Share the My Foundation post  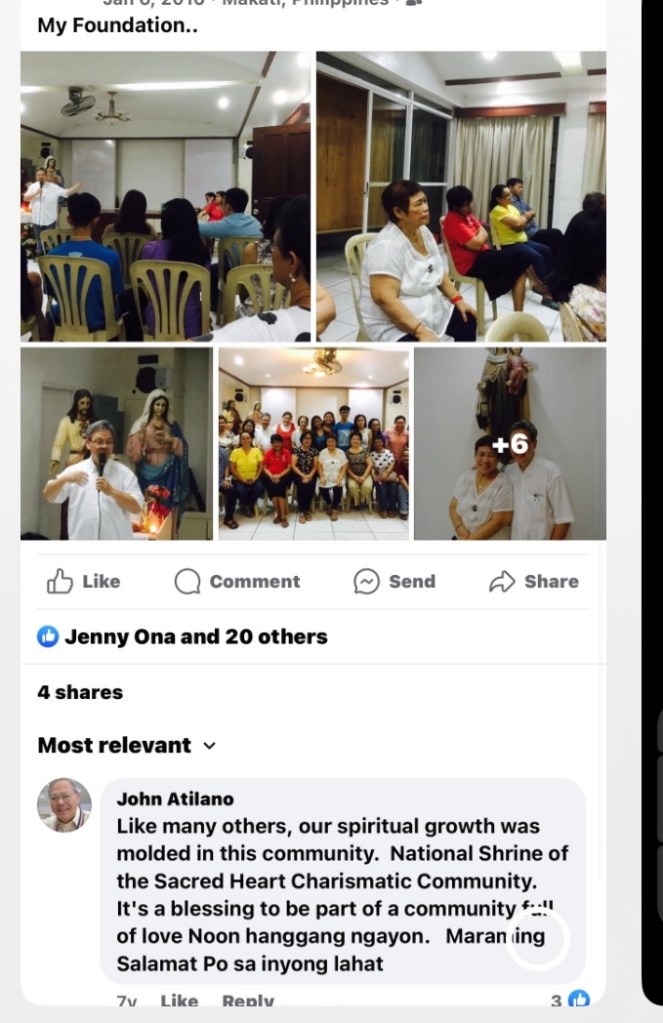click(x=534, y=582)
